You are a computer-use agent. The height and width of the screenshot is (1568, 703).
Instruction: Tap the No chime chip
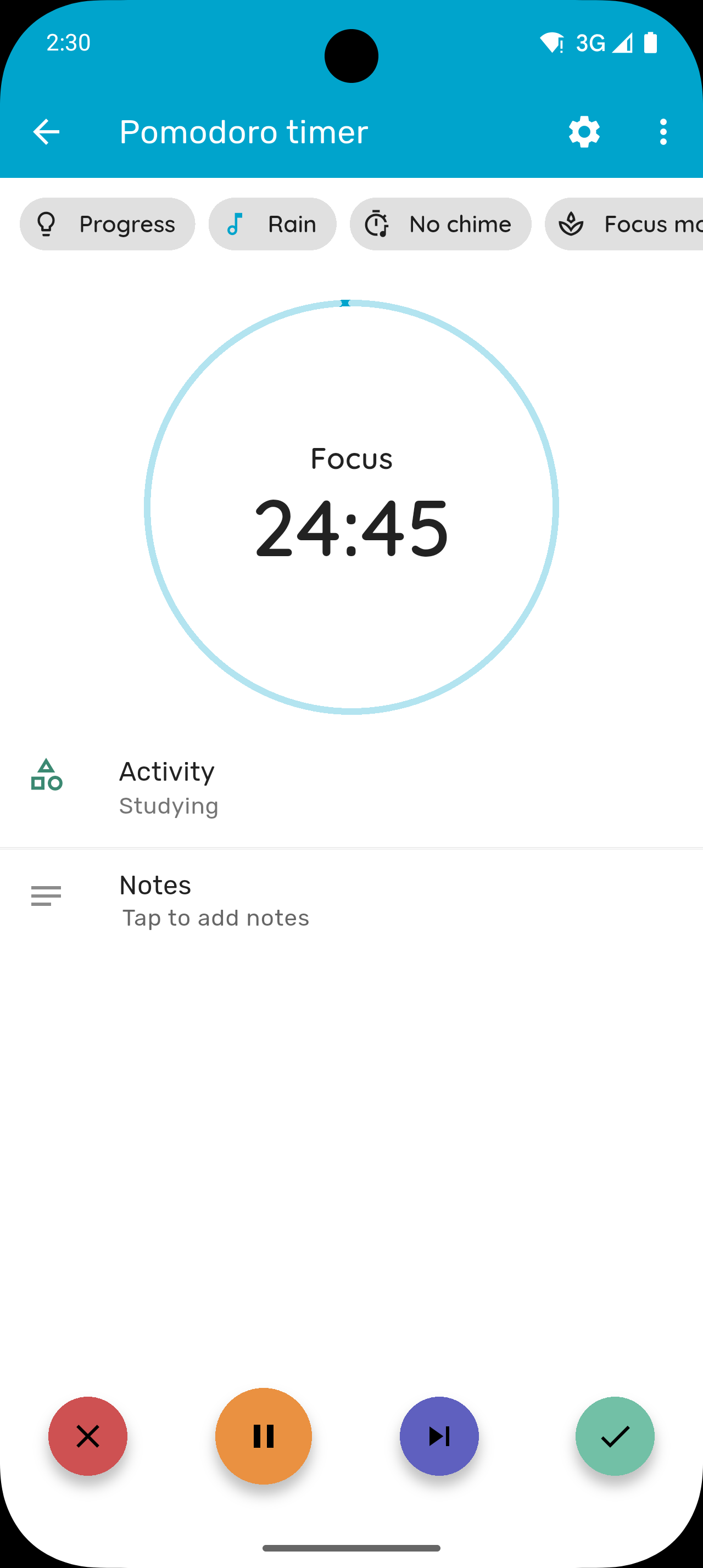click(x=440, y=224)
